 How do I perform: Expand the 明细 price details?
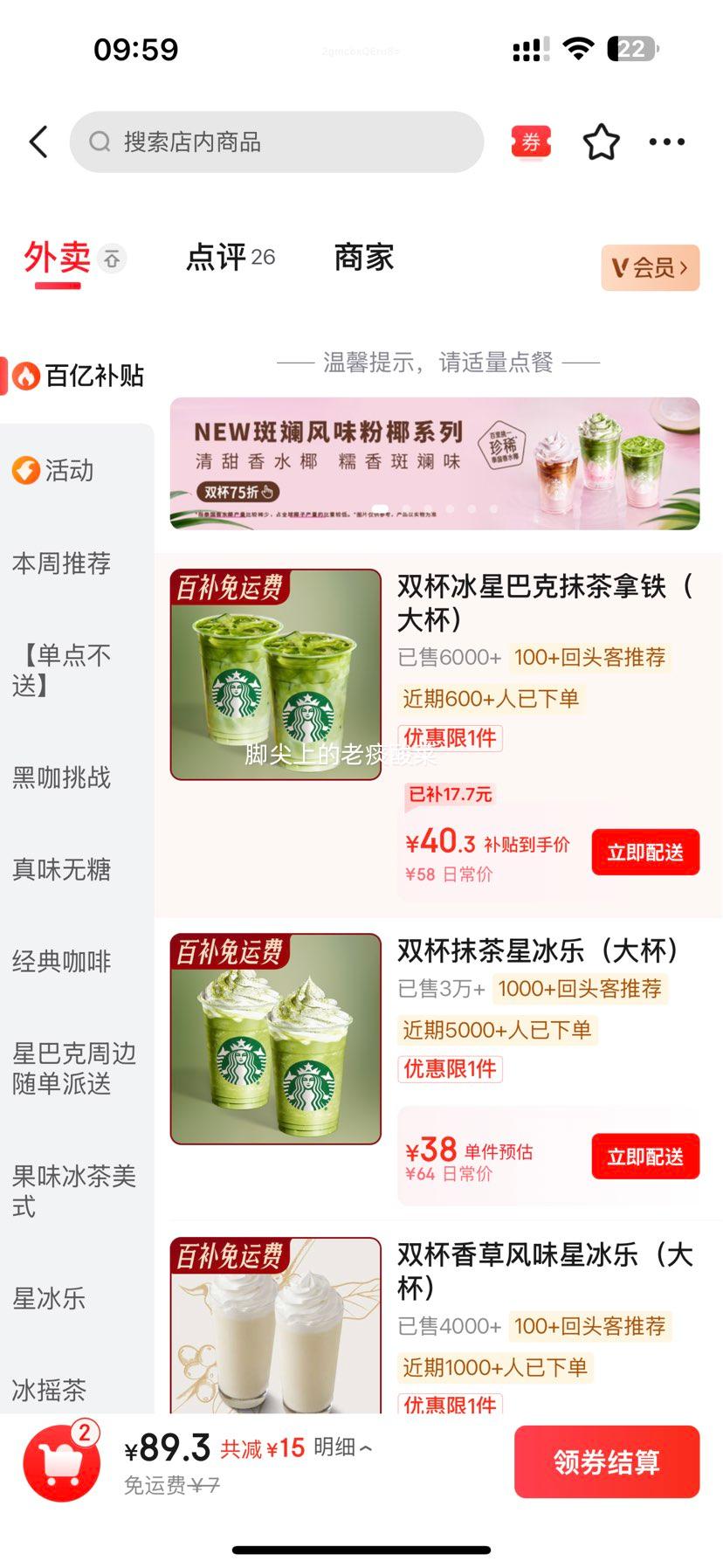point(342,1447)
